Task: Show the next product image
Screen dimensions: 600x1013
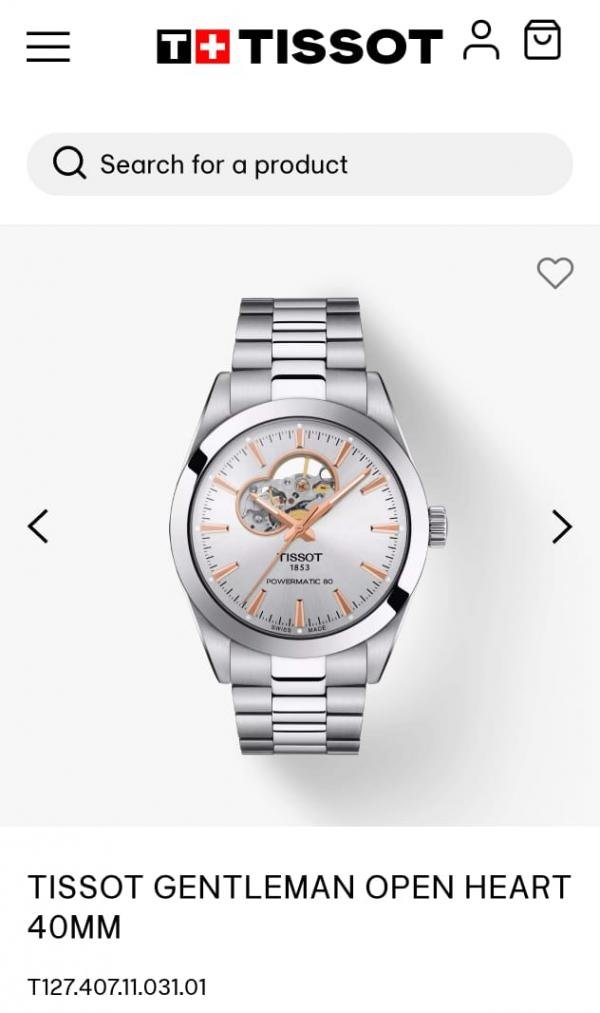Action: [x=562, y=526]
